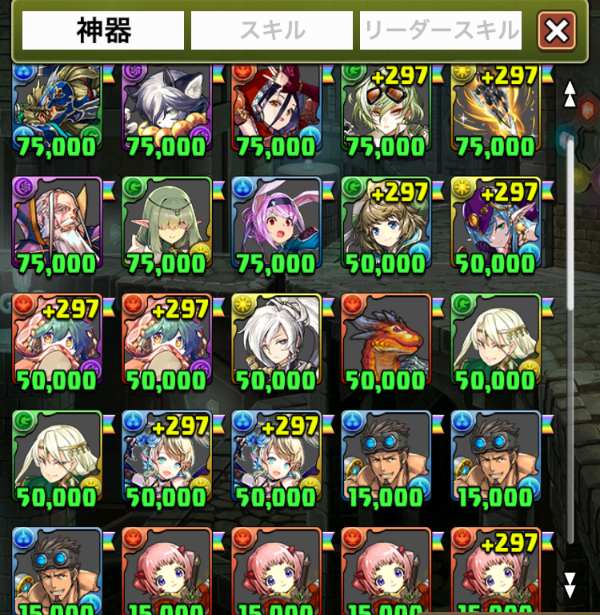Jump to top with the double up arrows
The height and width of the screenshot is (615, 600).
tap(570, 94)
